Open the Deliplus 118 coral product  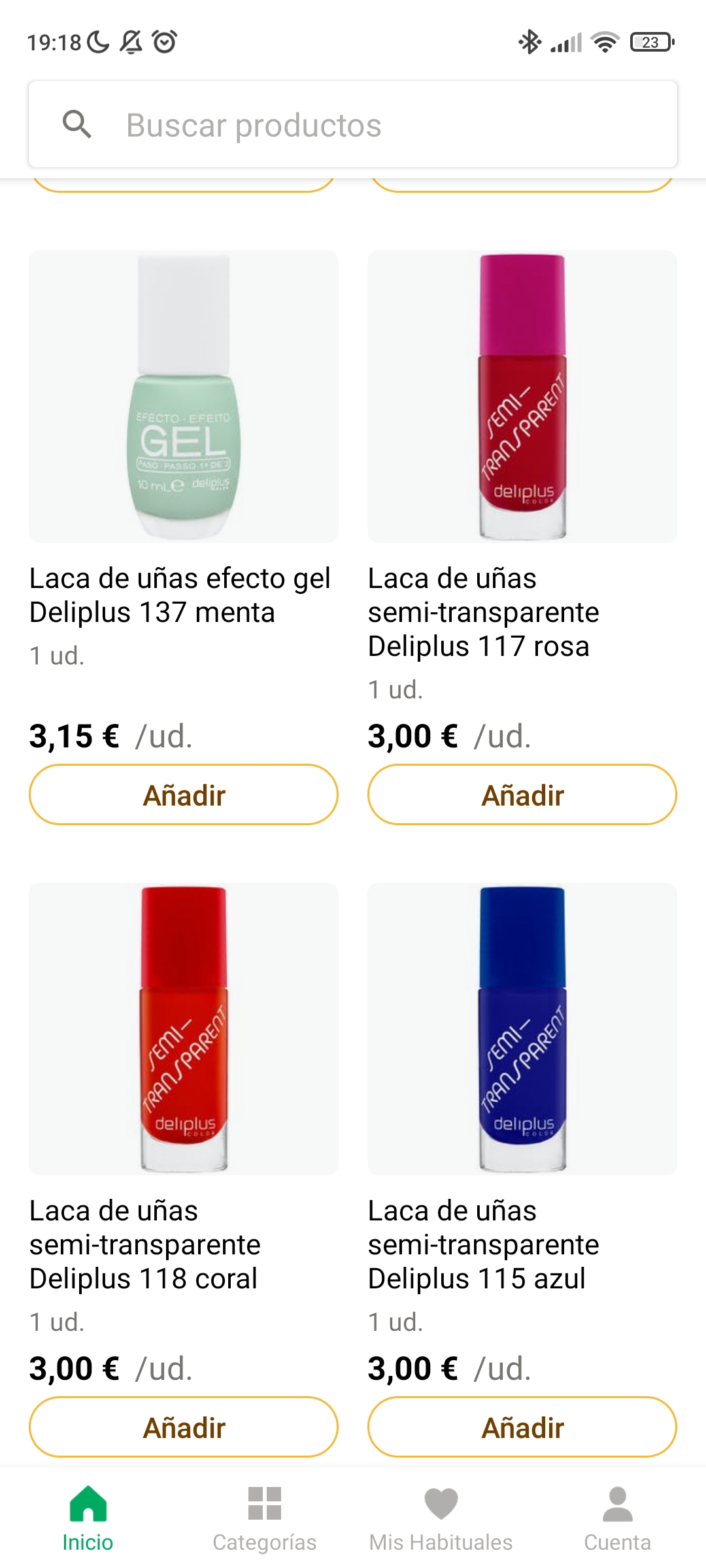(184, 1030)
